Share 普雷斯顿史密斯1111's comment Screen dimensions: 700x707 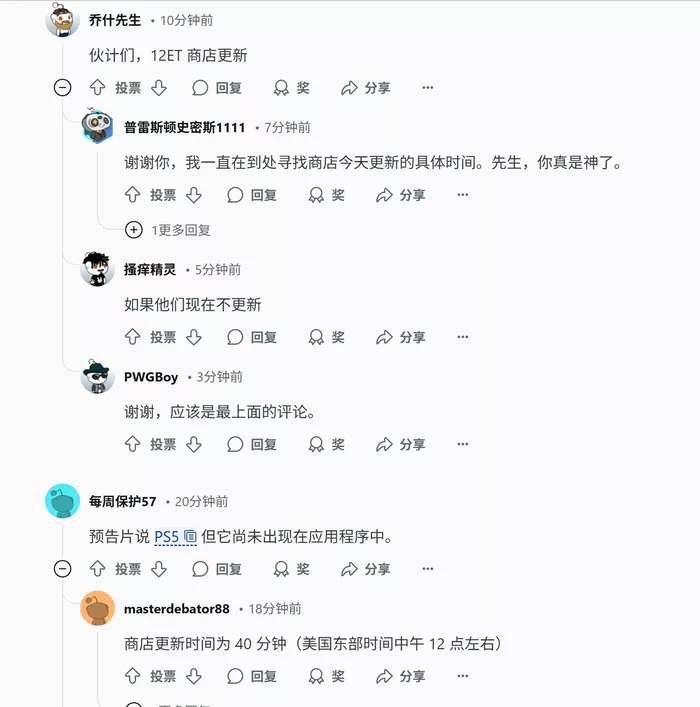(x=401, y=195)
